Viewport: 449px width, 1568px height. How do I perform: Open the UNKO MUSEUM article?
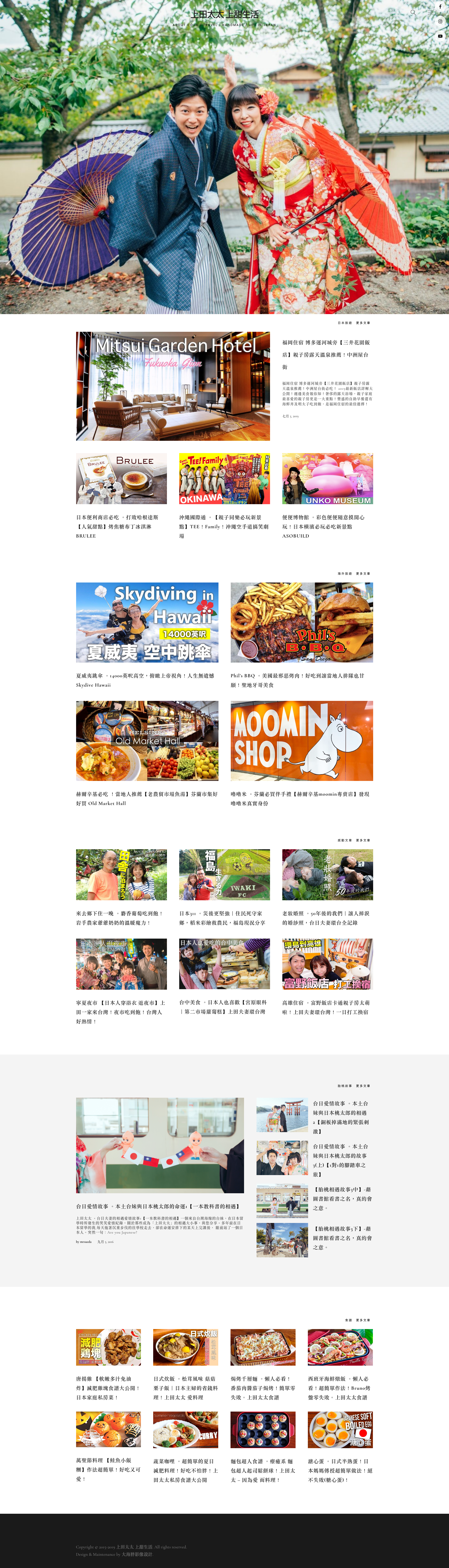pos(327,478)
